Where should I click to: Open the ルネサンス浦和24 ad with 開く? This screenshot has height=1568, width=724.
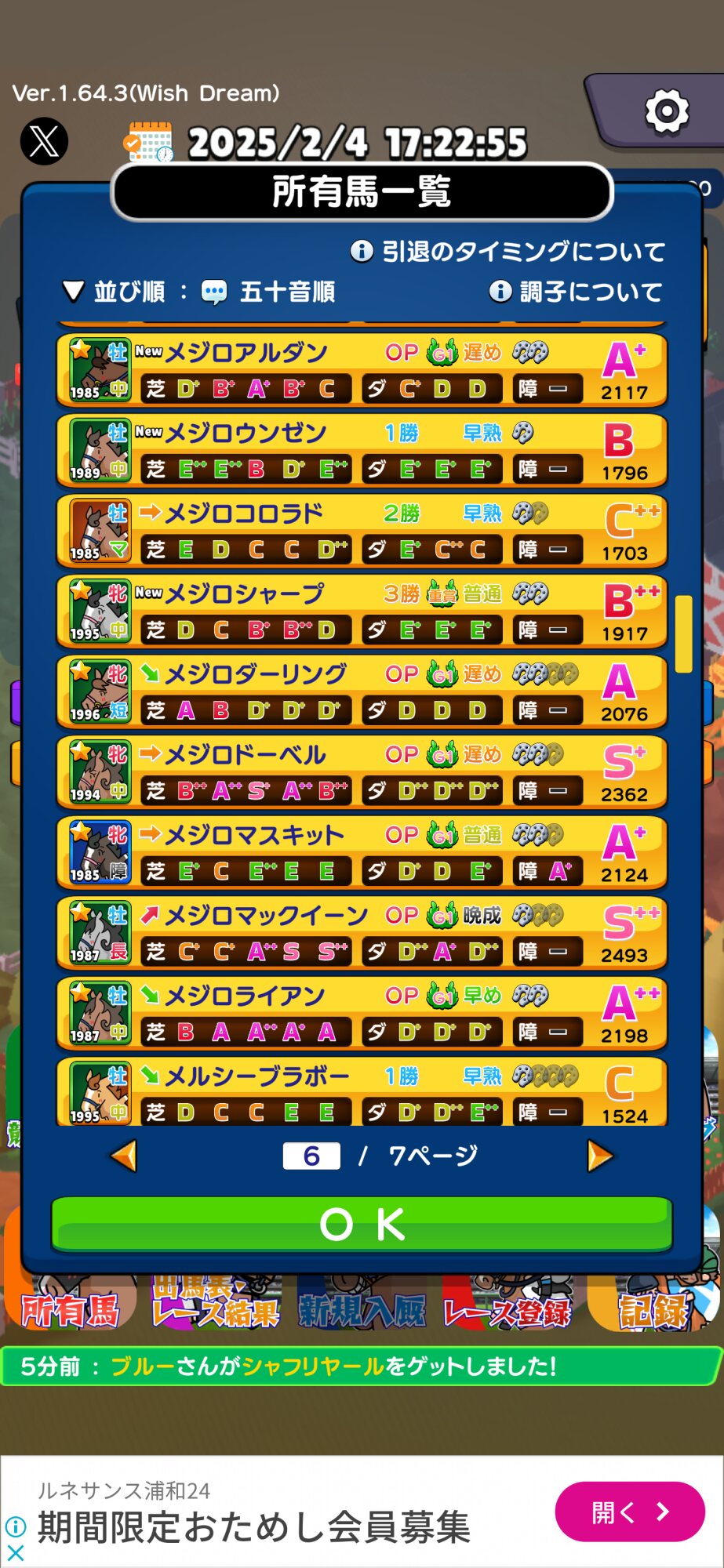tap(629, 1512)
